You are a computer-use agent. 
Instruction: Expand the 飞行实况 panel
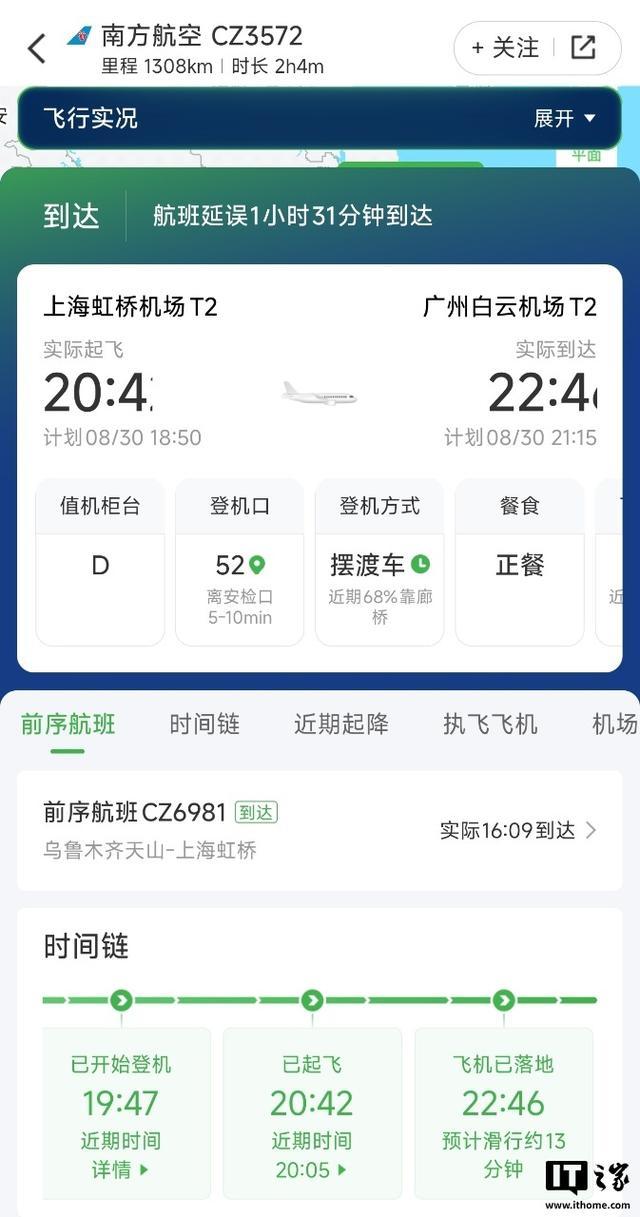pyautogui.click(x=565, y=119)
